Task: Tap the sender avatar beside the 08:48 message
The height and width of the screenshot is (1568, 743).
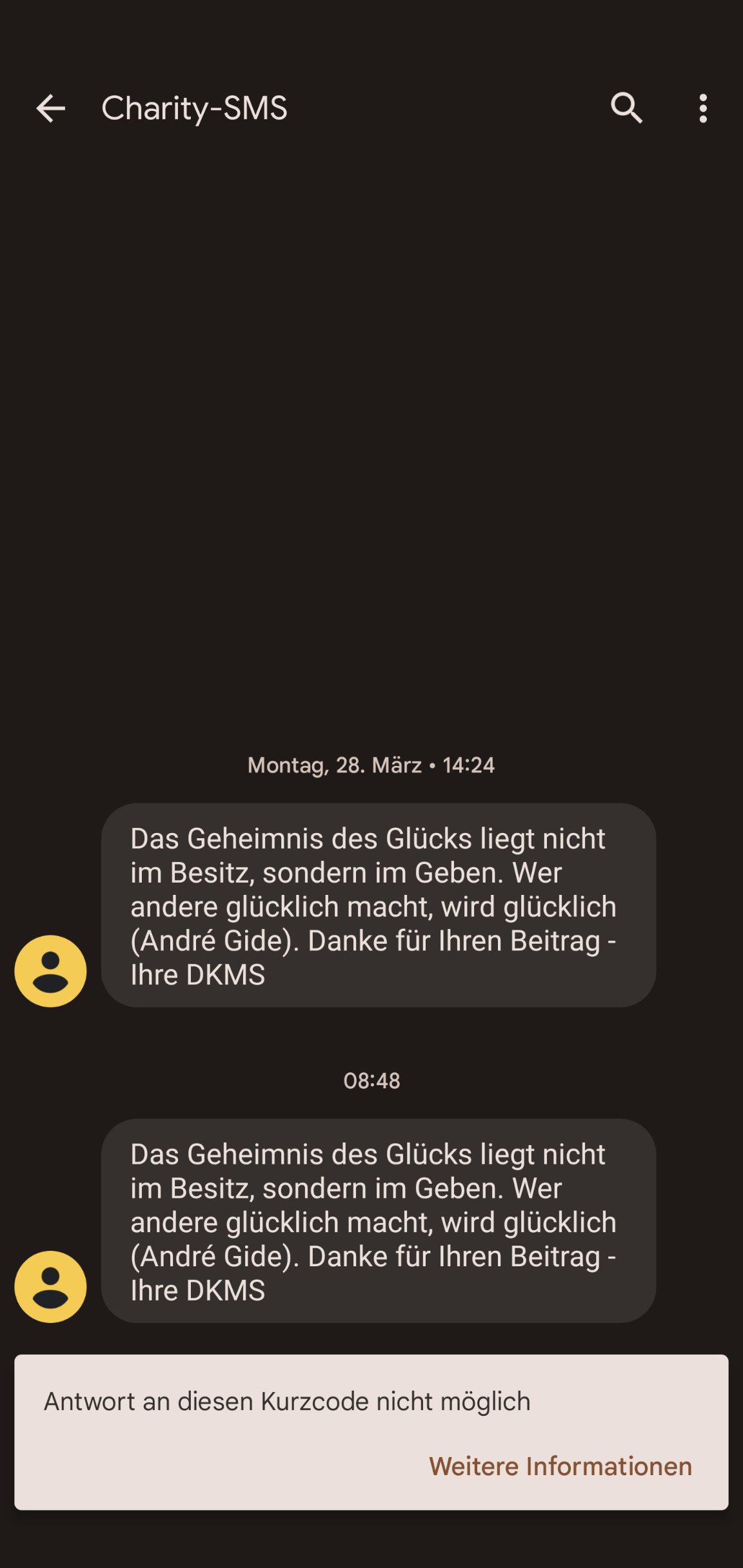Action: tap(50, 1287)
